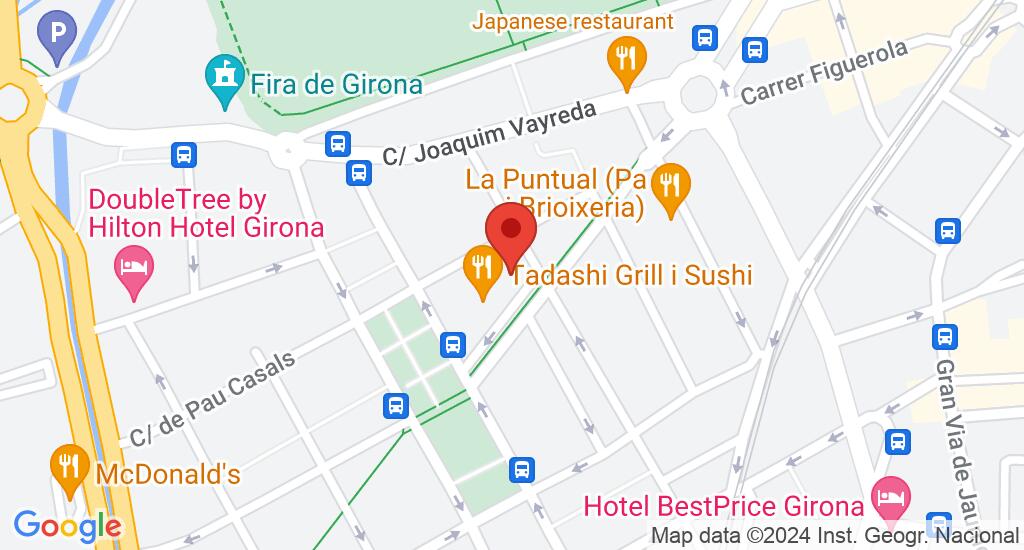Select the La Puntual restaurant marker

(x=670, y=186)
